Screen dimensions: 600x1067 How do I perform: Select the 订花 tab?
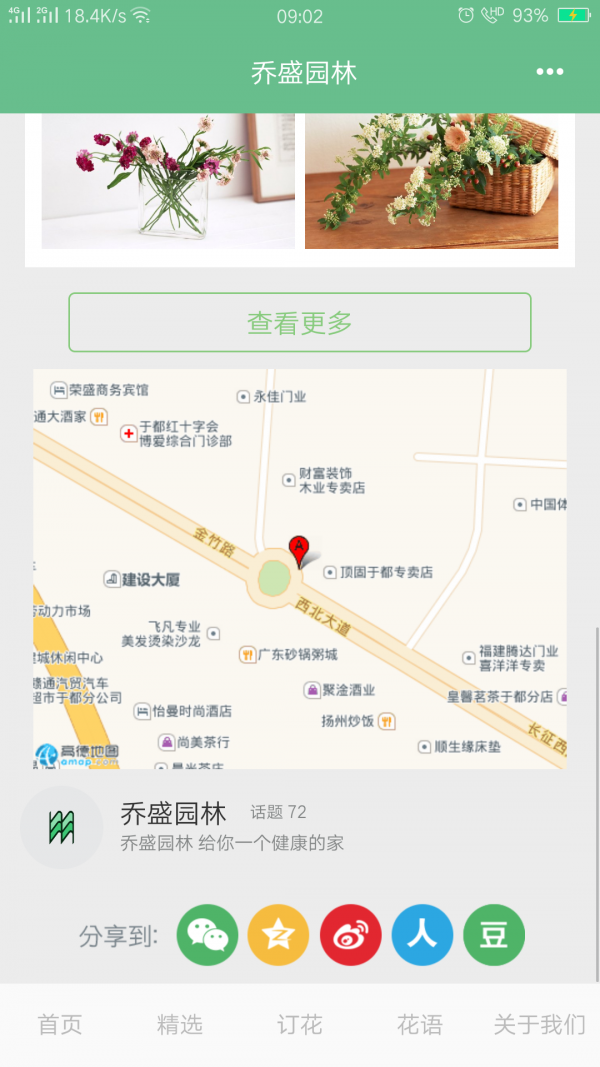coord(300,1024)
